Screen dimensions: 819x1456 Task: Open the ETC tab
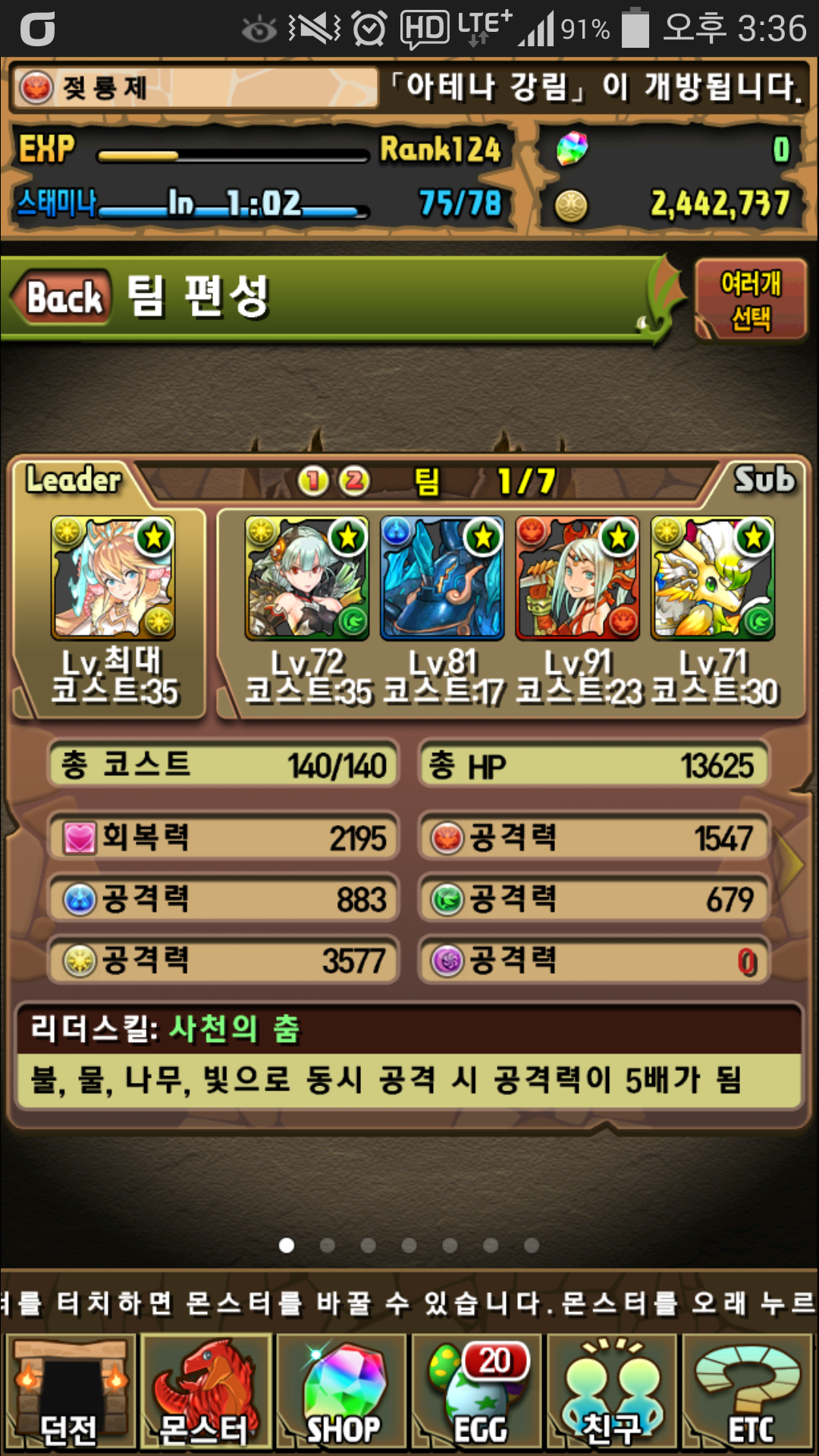748,1392
